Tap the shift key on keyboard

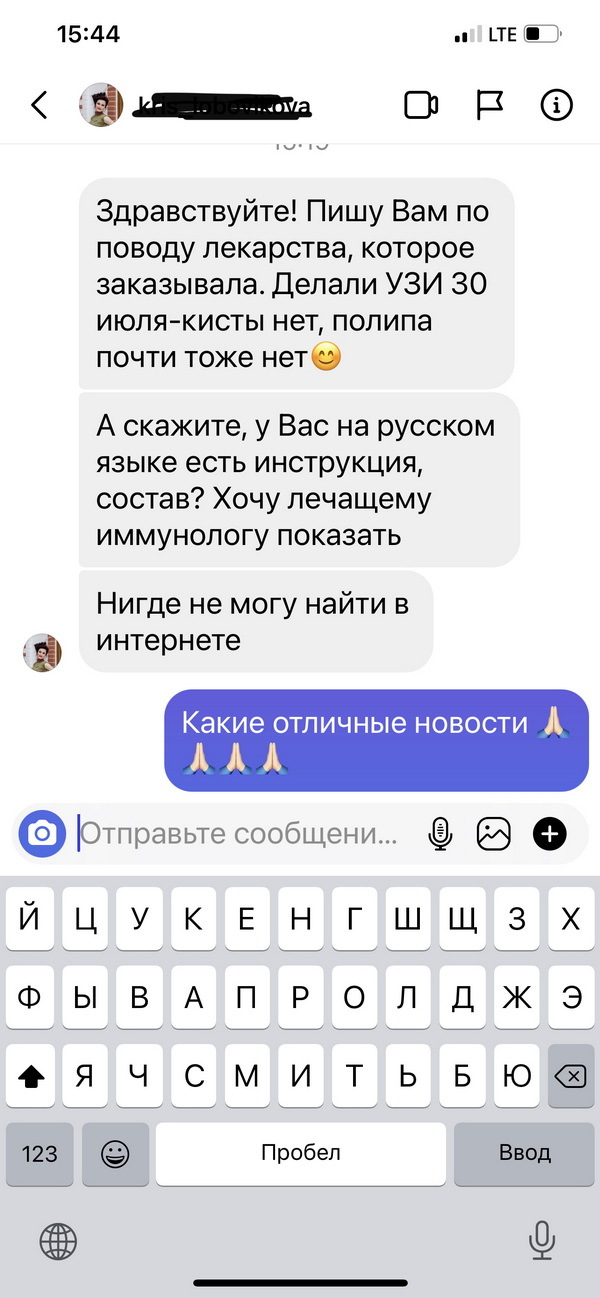32,1075
